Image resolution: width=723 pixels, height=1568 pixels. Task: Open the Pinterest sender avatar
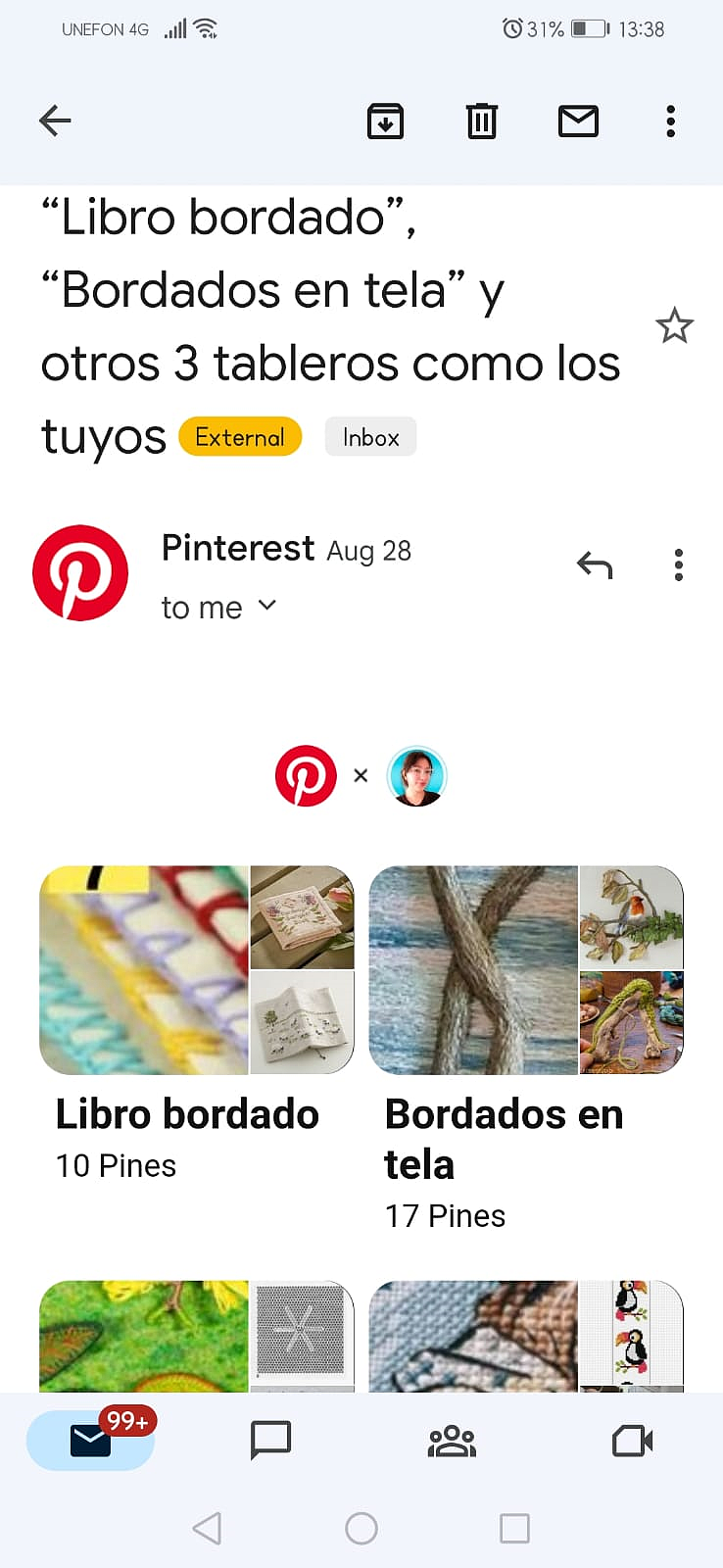[81, 572]
